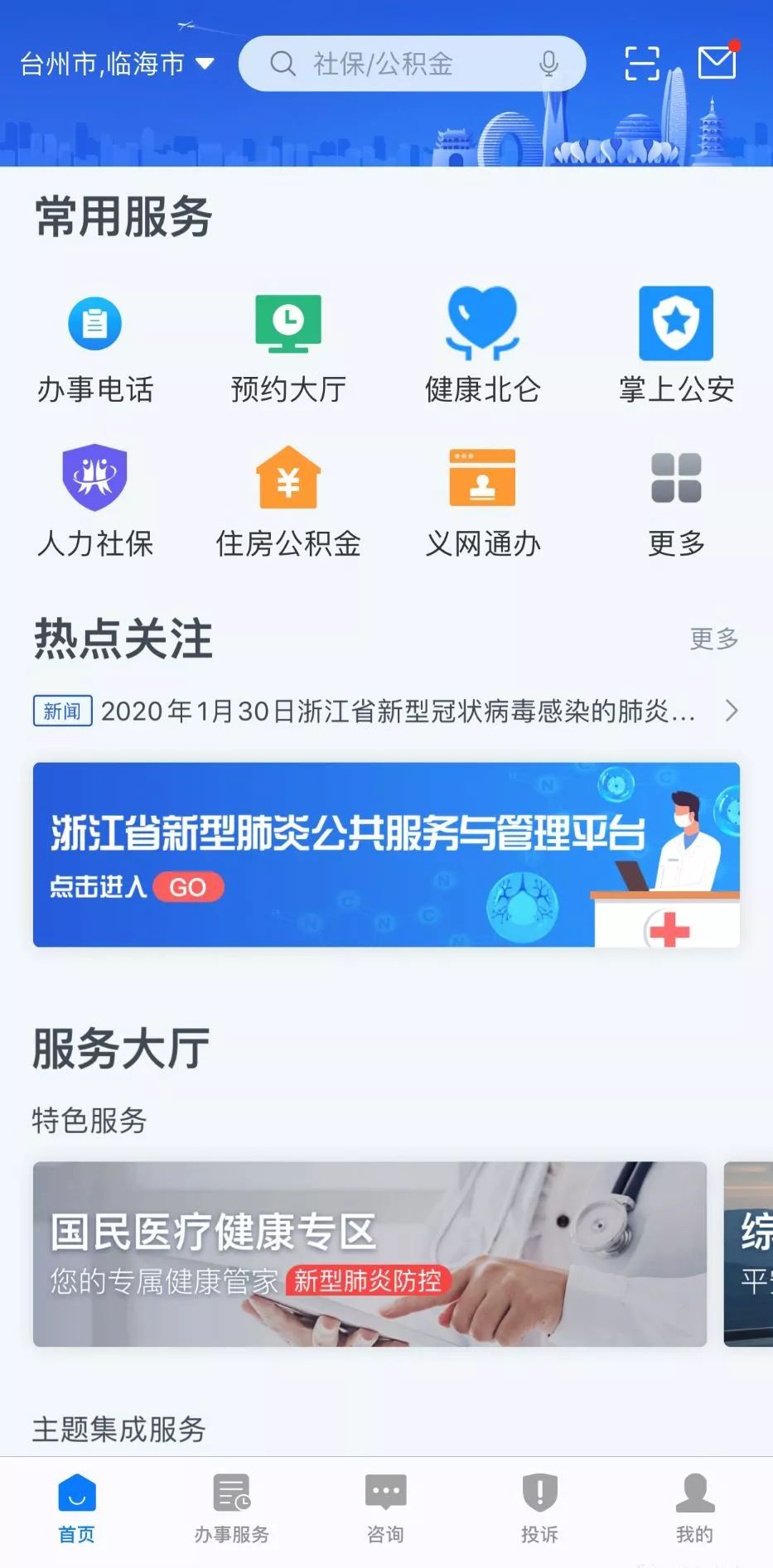The image size is (773, 1568).
Task: Open the 国民医疗健康专区 card
Action: (x=370, y=1254)
